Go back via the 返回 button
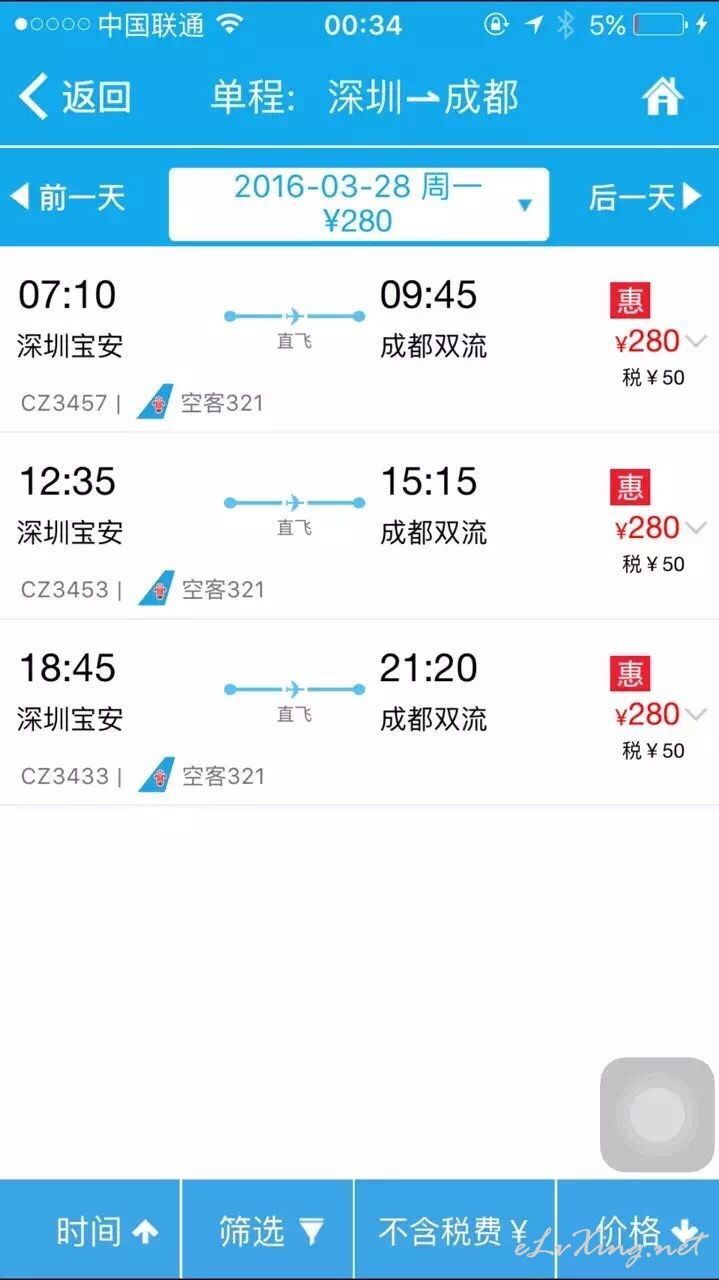The image size is (719, 1280). coord(75,96)
